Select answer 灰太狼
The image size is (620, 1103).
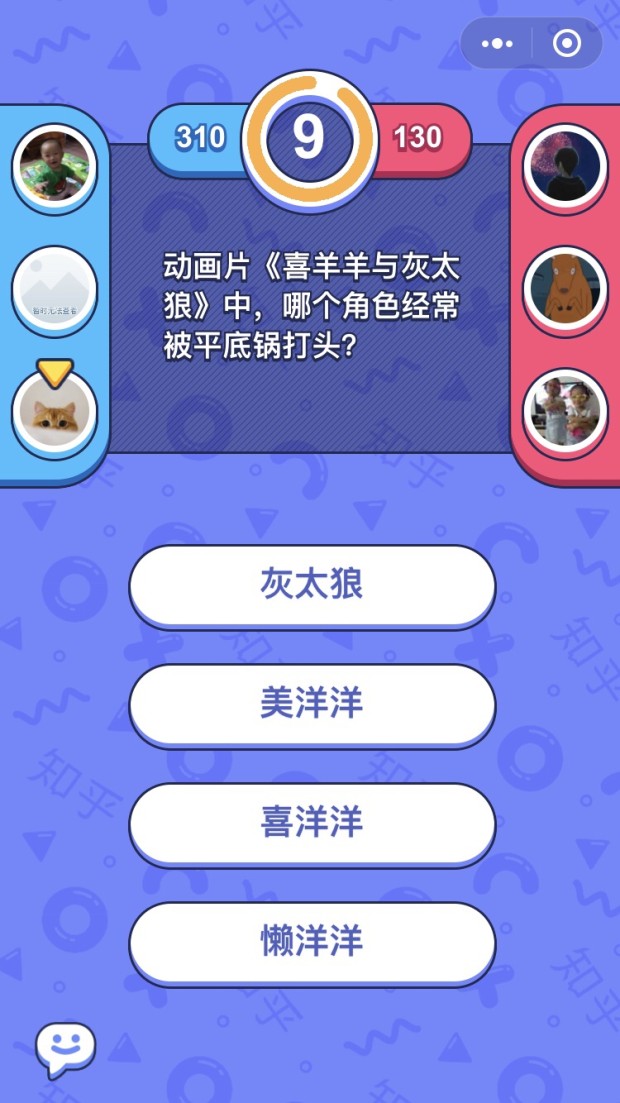point(312,585)
